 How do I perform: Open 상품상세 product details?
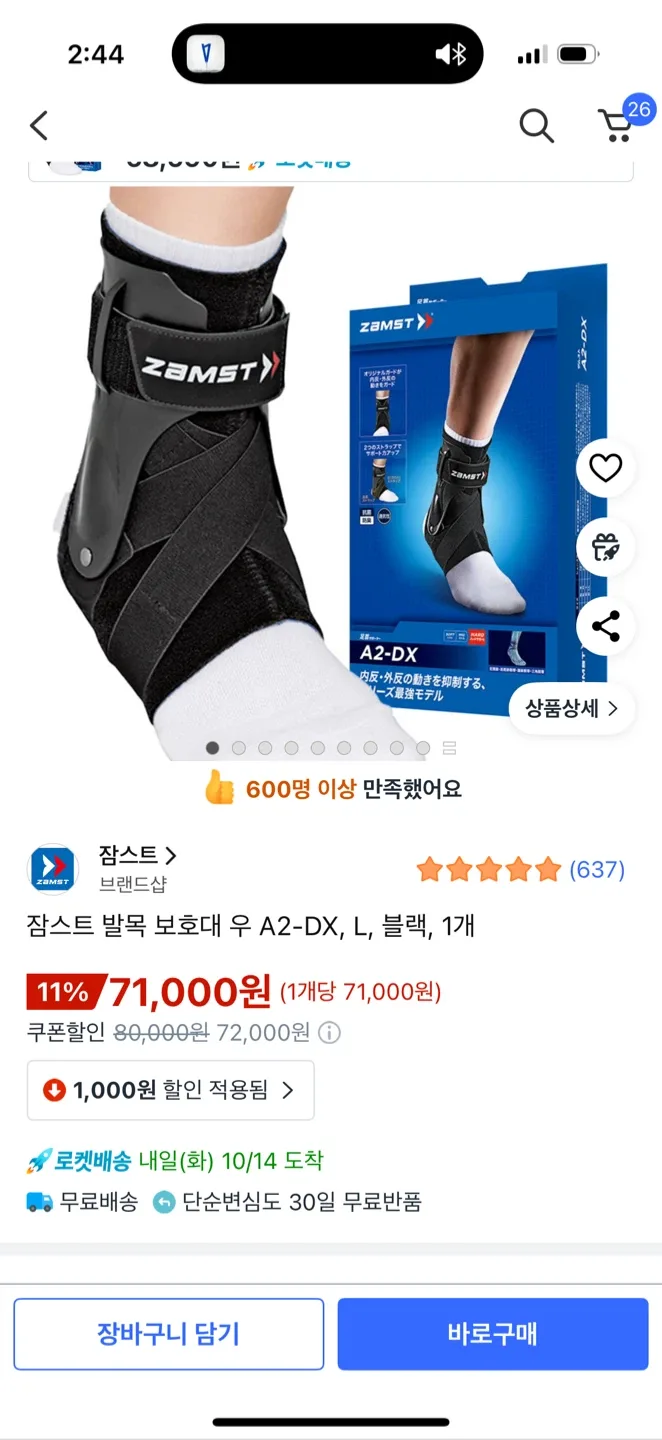pyautogui.click(x=572, y=709)
